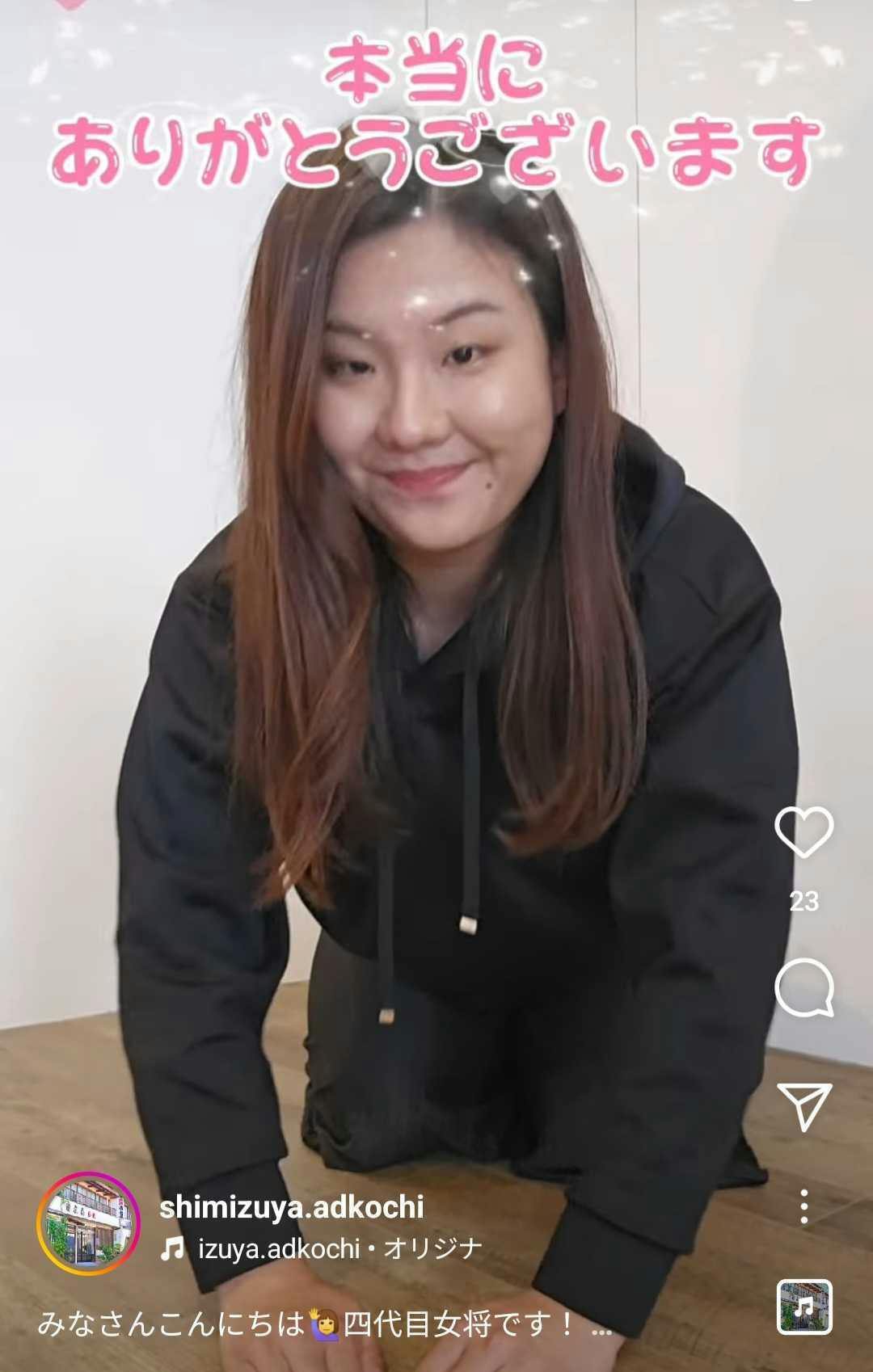Image resolution: width=873 pixels, height=1372 pixels.
Task: Like this reel with the heart icon
Action: [x=803, y=832]
